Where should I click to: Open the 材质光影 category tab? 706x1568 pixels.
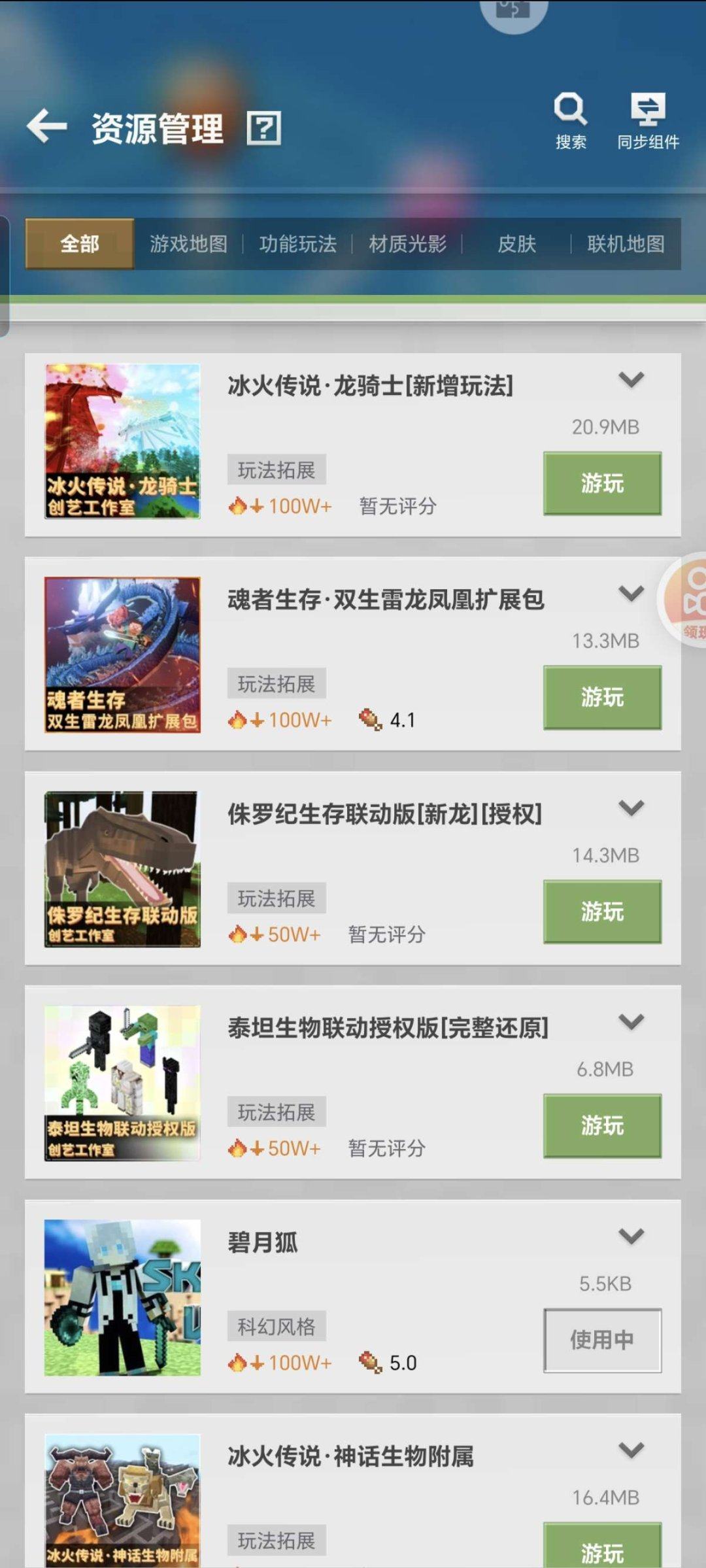click(x=407, y=244)
